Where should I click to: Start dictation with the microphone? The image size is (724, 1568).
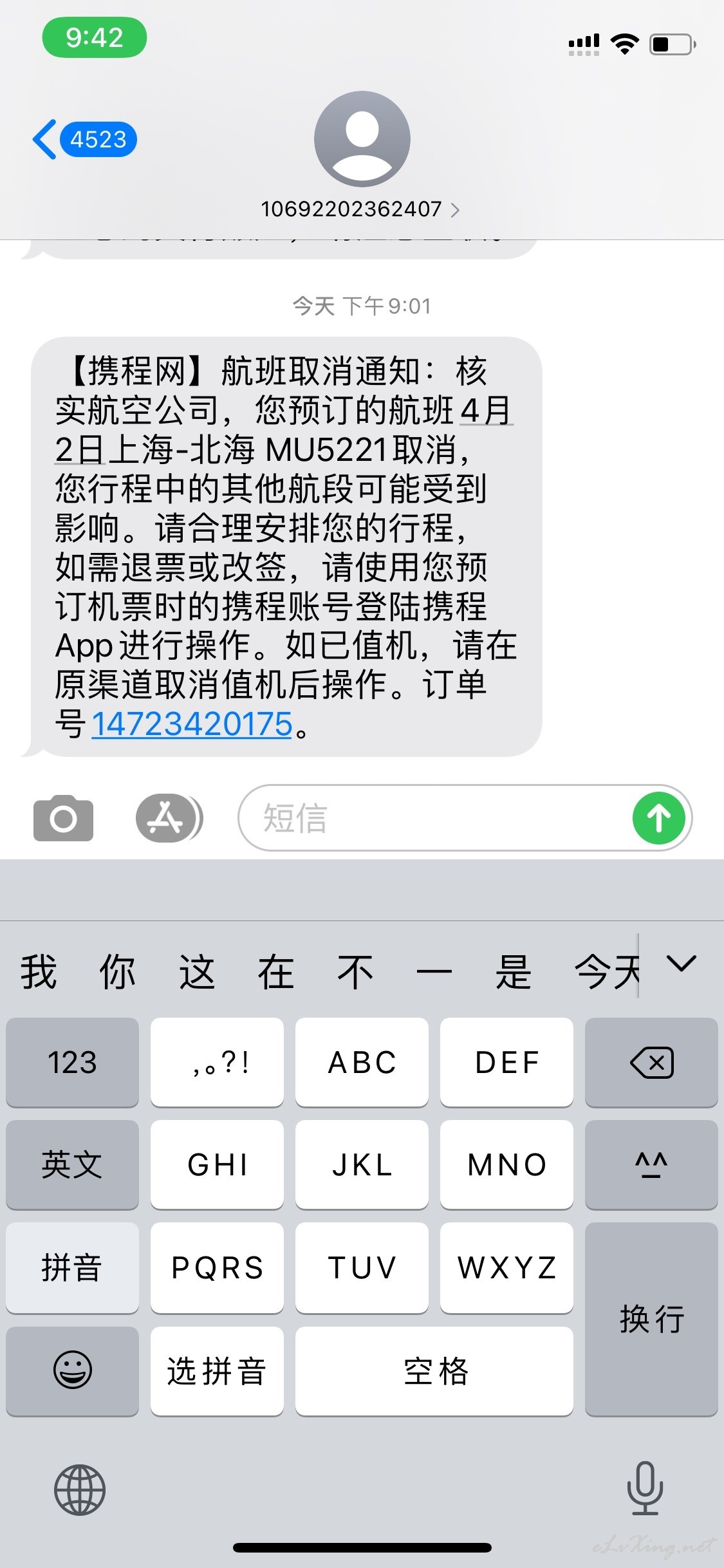[x=644, y=1488]
